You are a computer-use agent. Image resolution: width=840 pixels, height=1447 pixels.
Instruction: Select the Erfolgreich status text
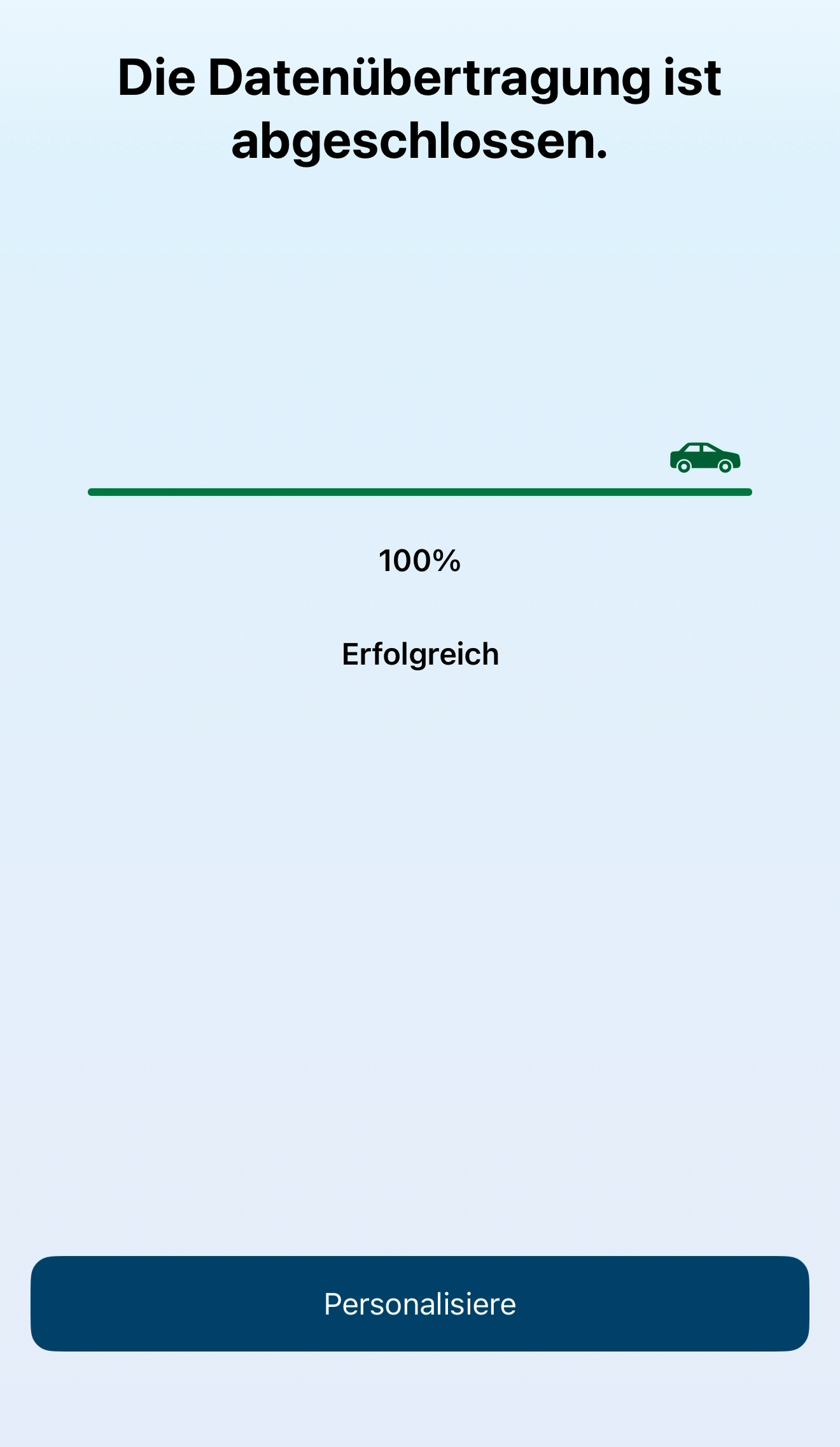point(420,654)
